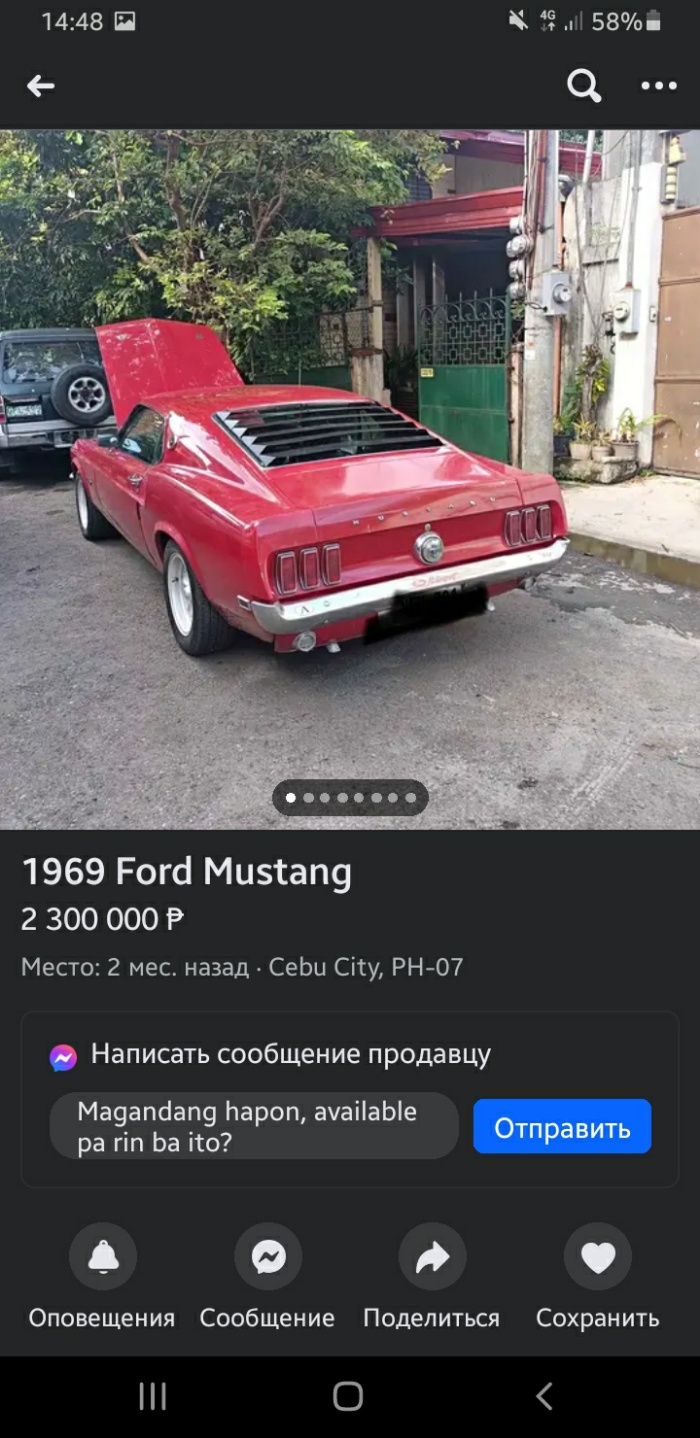Viewport: 700px width, 1438px height.
Task: Open recent apps from the navigation bar
Action: coord(152,1397)
